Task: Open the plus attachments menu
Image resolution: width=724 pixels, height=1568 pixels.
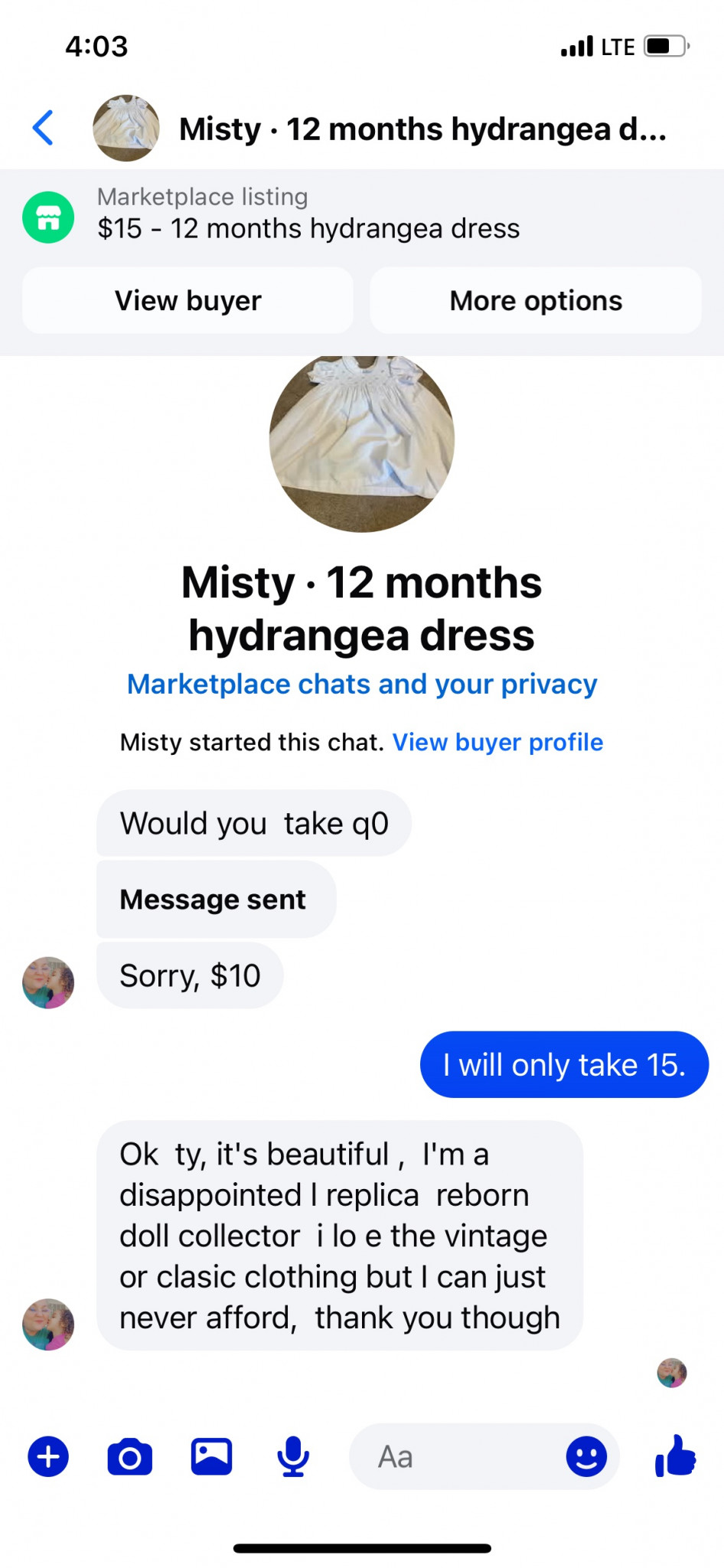Action: pos(48,1456)
